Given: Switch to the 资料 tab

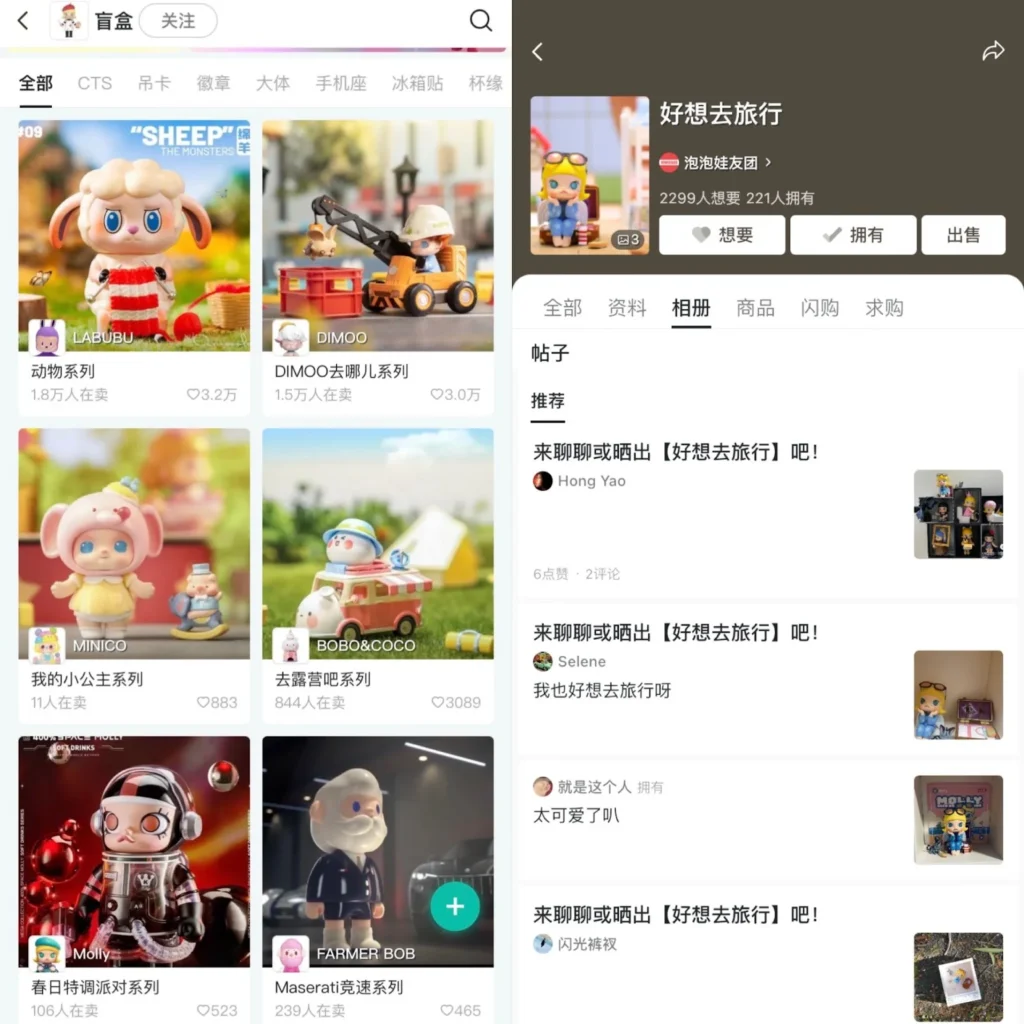Looking at the screenshot, I should pos(627,308).
